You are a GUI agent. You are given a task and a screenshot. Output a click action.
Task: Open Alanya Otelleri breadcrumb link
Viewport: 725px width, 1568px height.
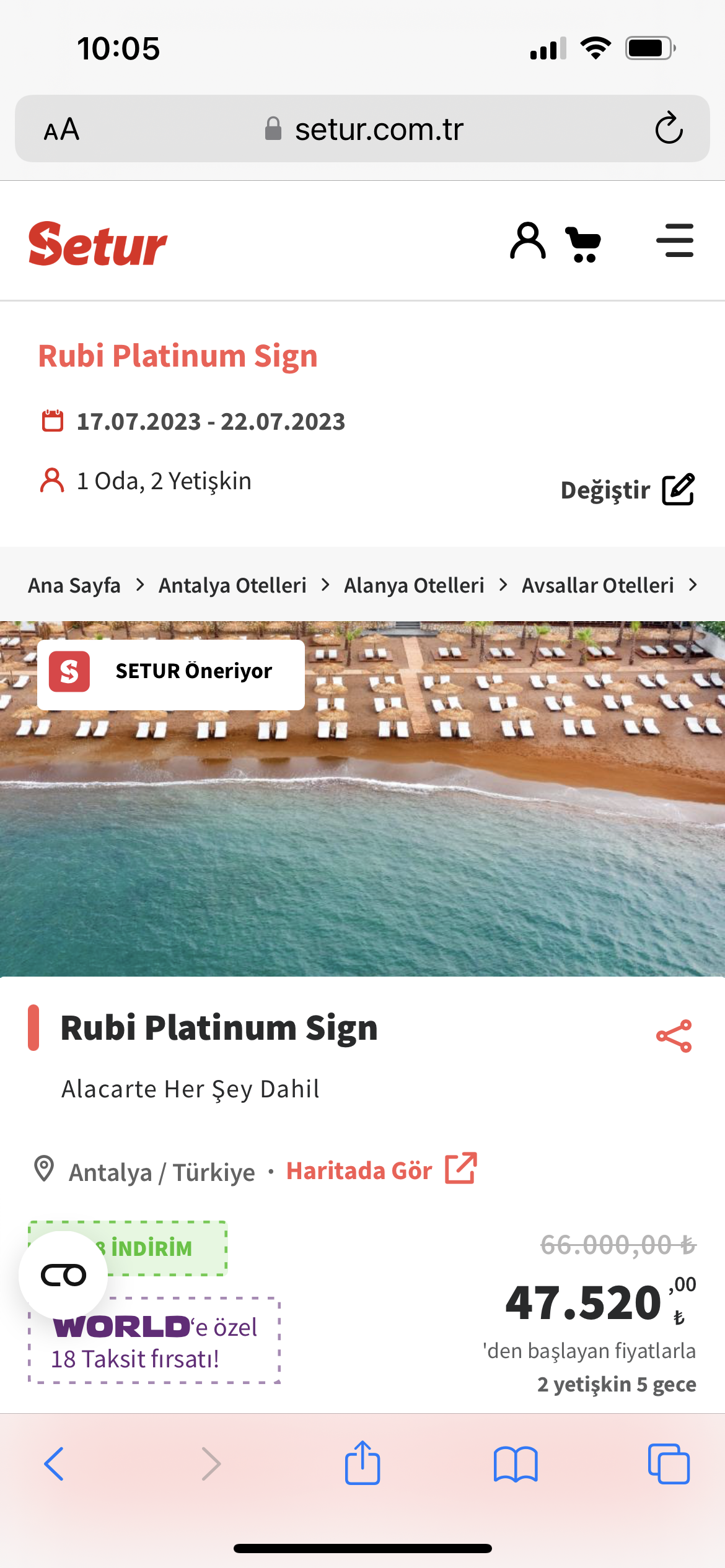[414, 585]
